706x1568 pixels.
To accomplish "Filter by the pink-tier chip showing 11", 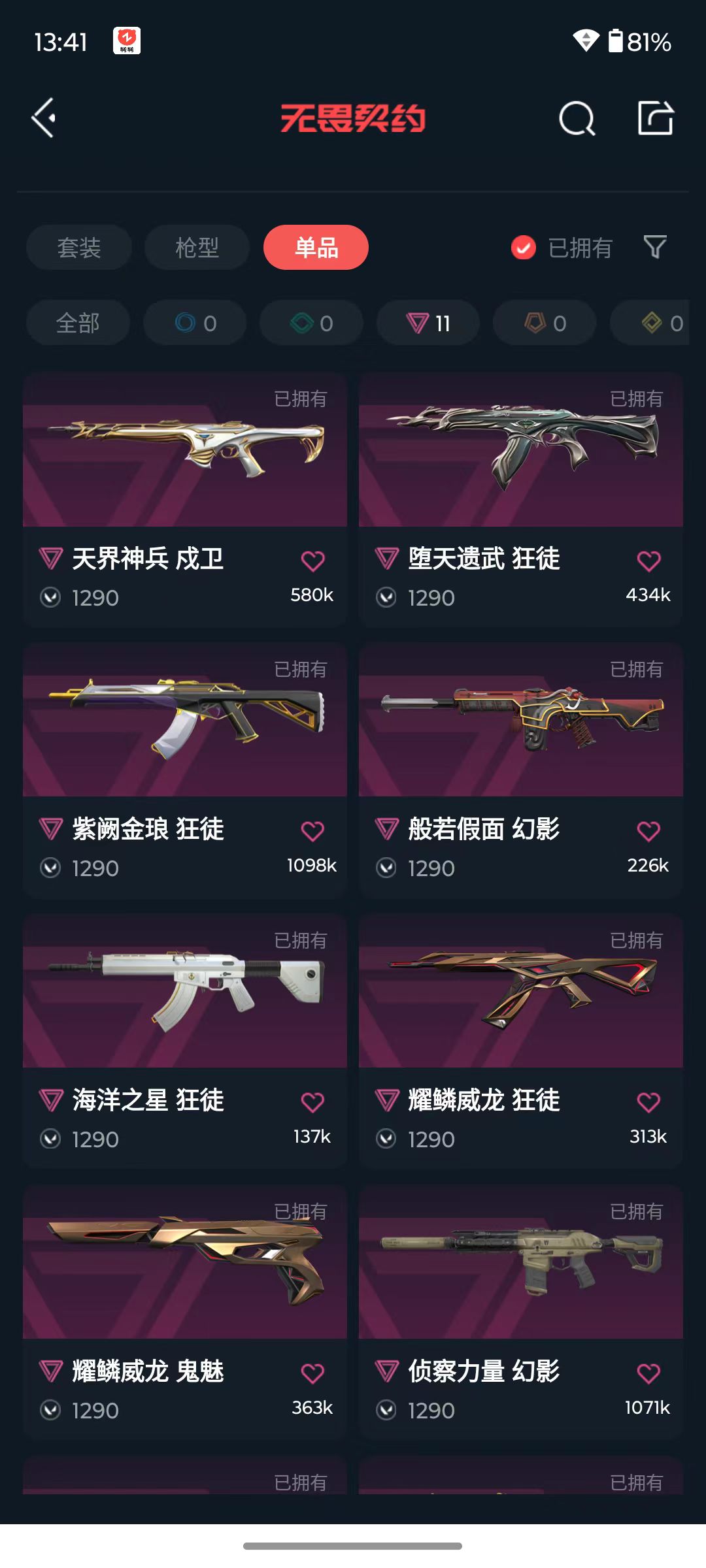I will (428, 323).
